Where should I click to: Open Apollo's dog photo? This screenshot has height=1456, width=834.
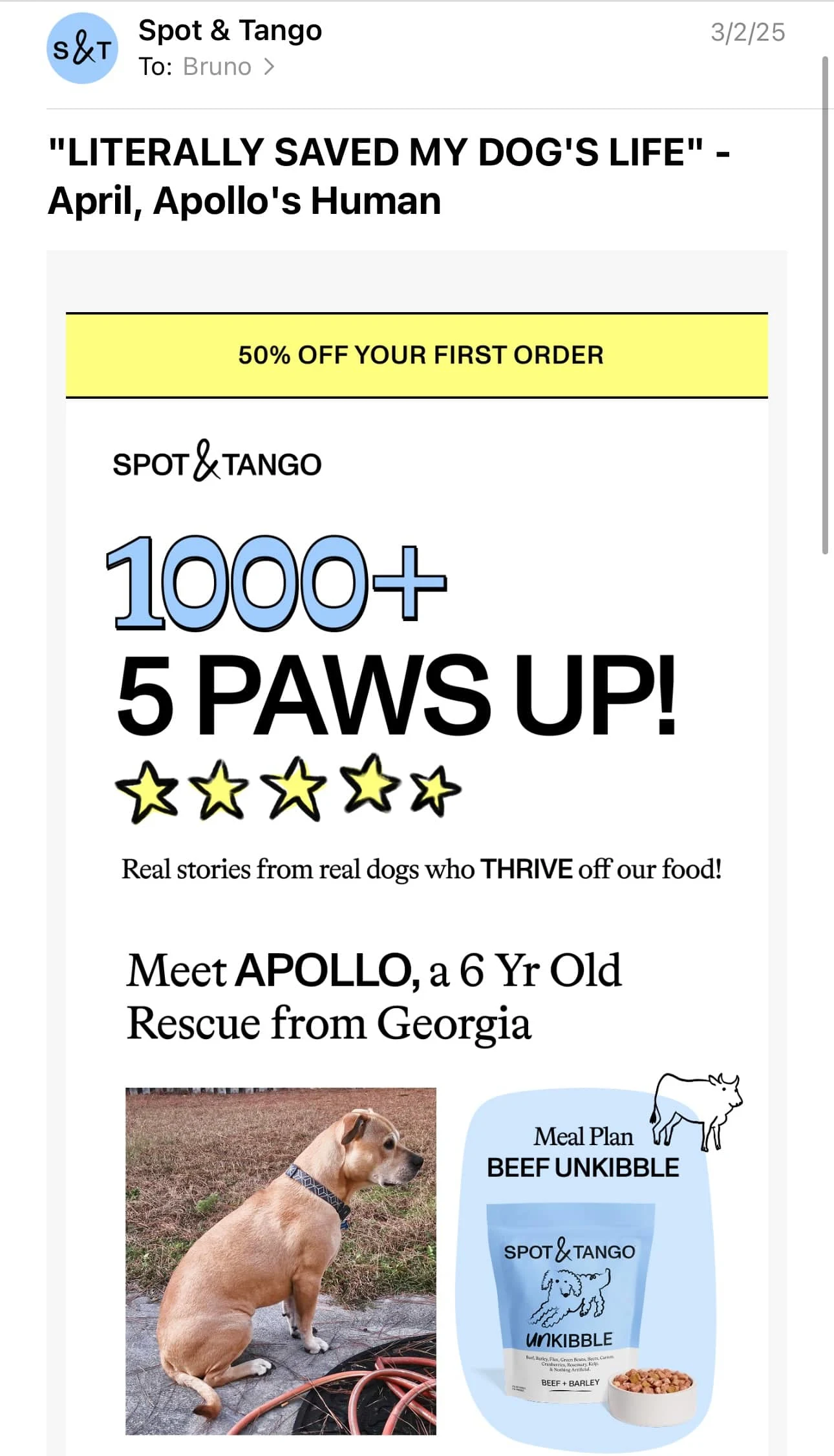(281, 1260)
